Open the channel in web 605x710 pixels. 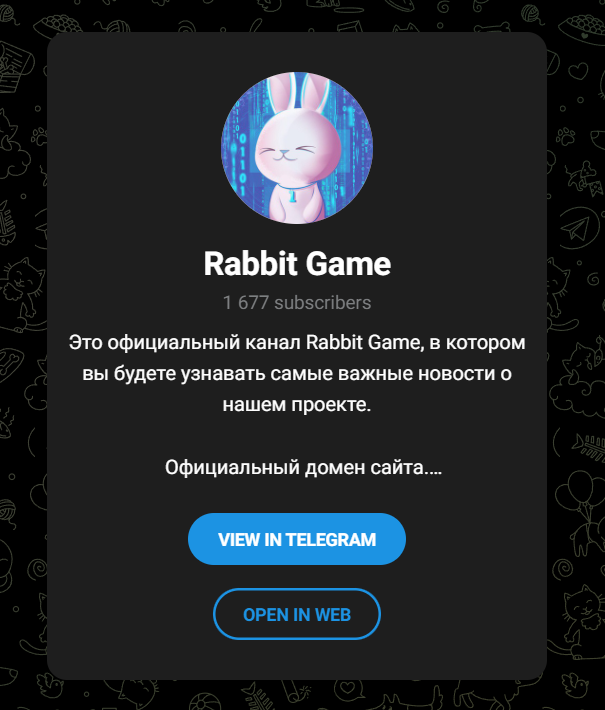click(296, 614)
